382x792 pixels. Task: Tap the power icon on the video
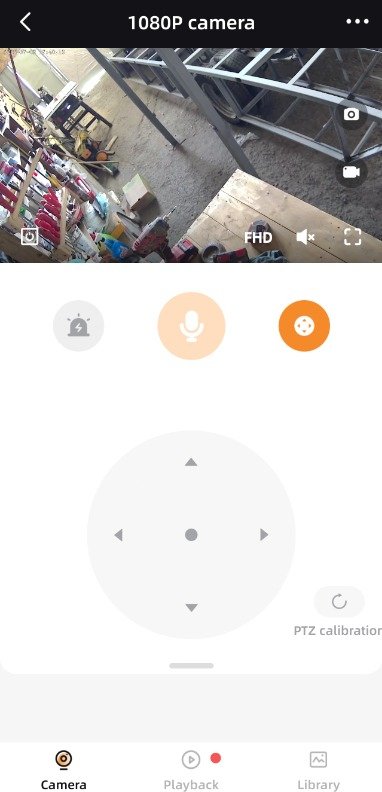click(30, 236)
